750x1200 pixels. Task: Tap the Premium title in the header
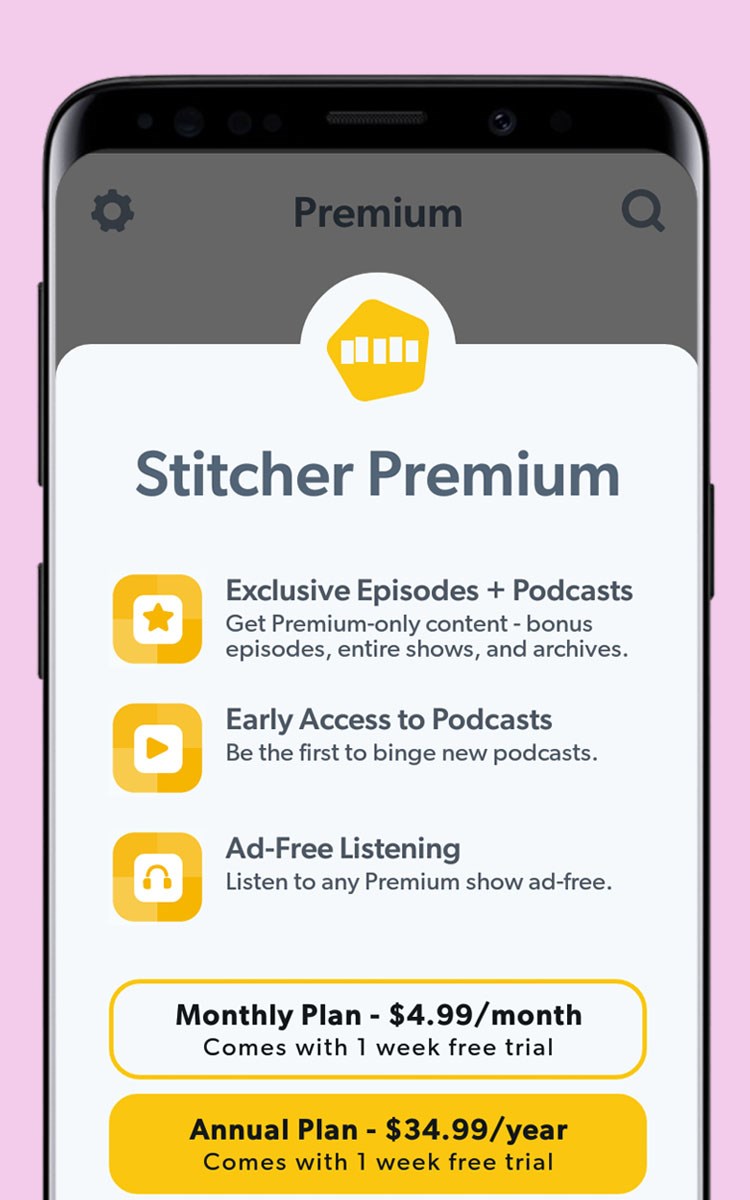[x=377, y=211]
